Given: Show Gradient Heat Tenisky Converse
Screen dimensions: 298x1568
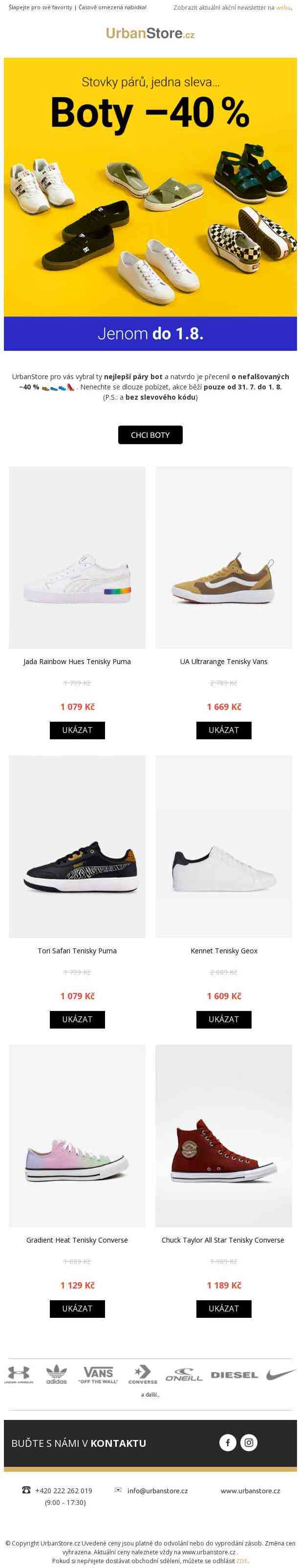Looking at the screenshot, I should coord(77,1308).
